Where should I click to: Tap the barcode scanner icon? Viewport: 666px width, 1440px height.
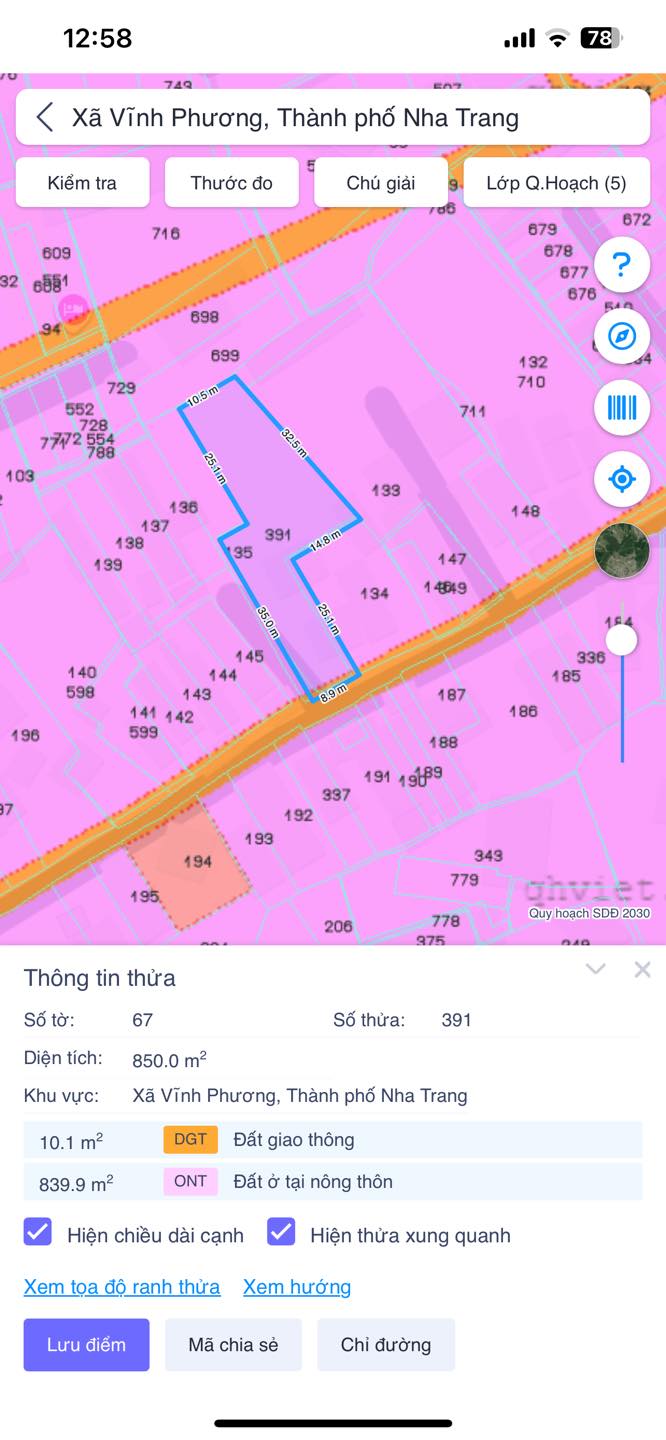click(622, 407)
